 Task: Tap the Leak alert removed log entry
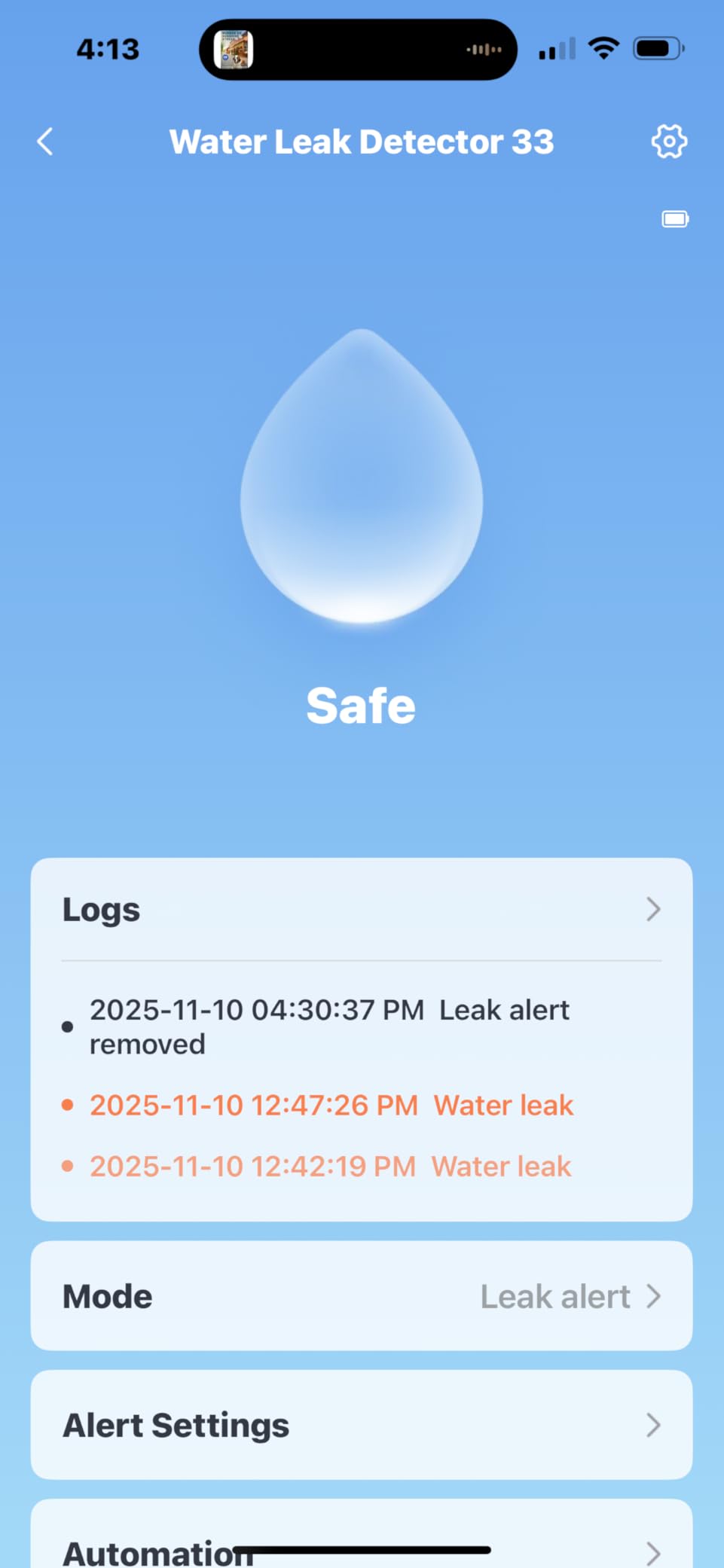point(330,1026)
